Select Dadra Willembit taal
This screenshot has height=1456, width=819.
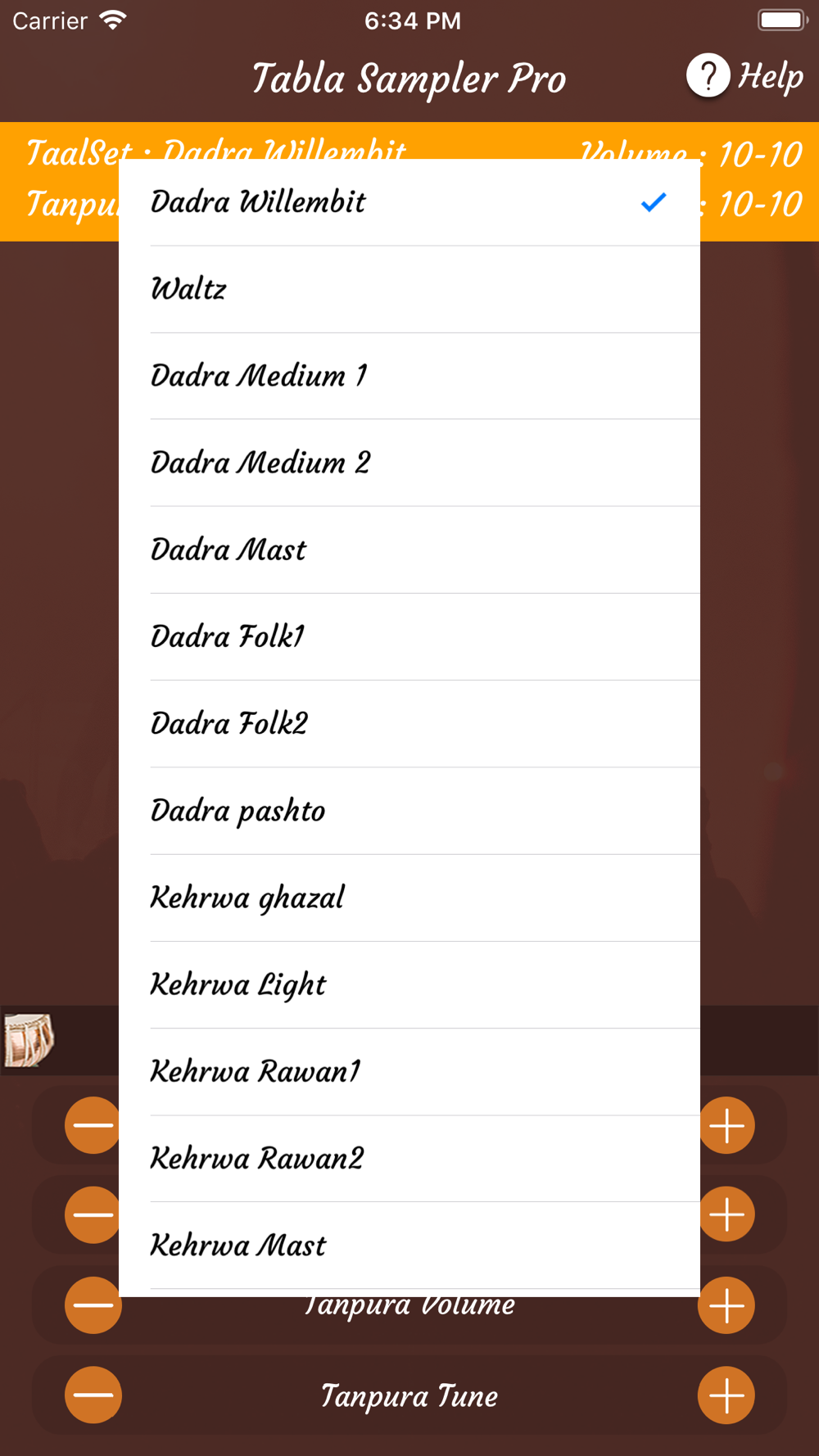408,202
